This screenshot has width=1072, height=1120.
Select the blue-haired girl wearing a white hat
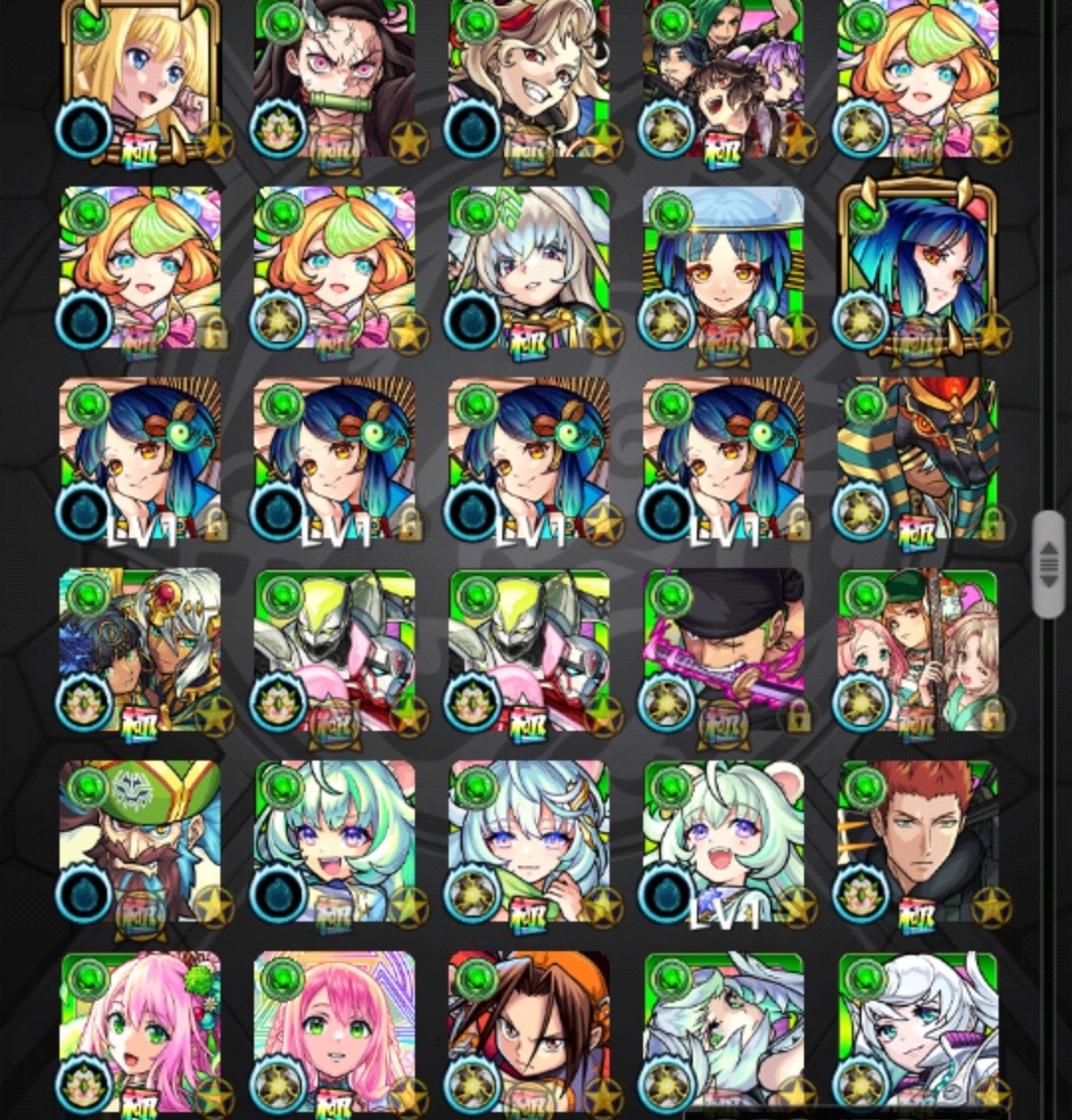[x=723, y=268]
